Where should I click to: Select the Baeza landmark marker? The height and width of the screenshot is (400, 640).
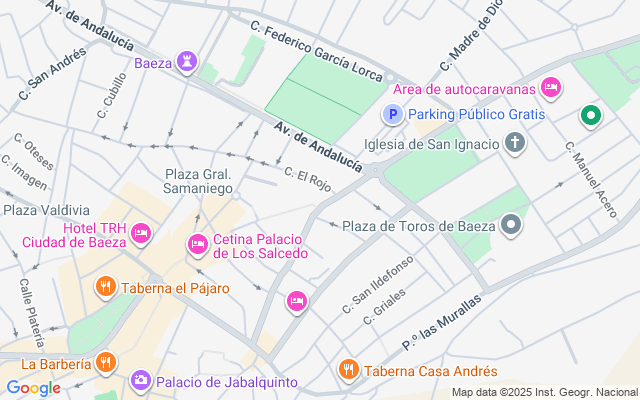[186, 62]
